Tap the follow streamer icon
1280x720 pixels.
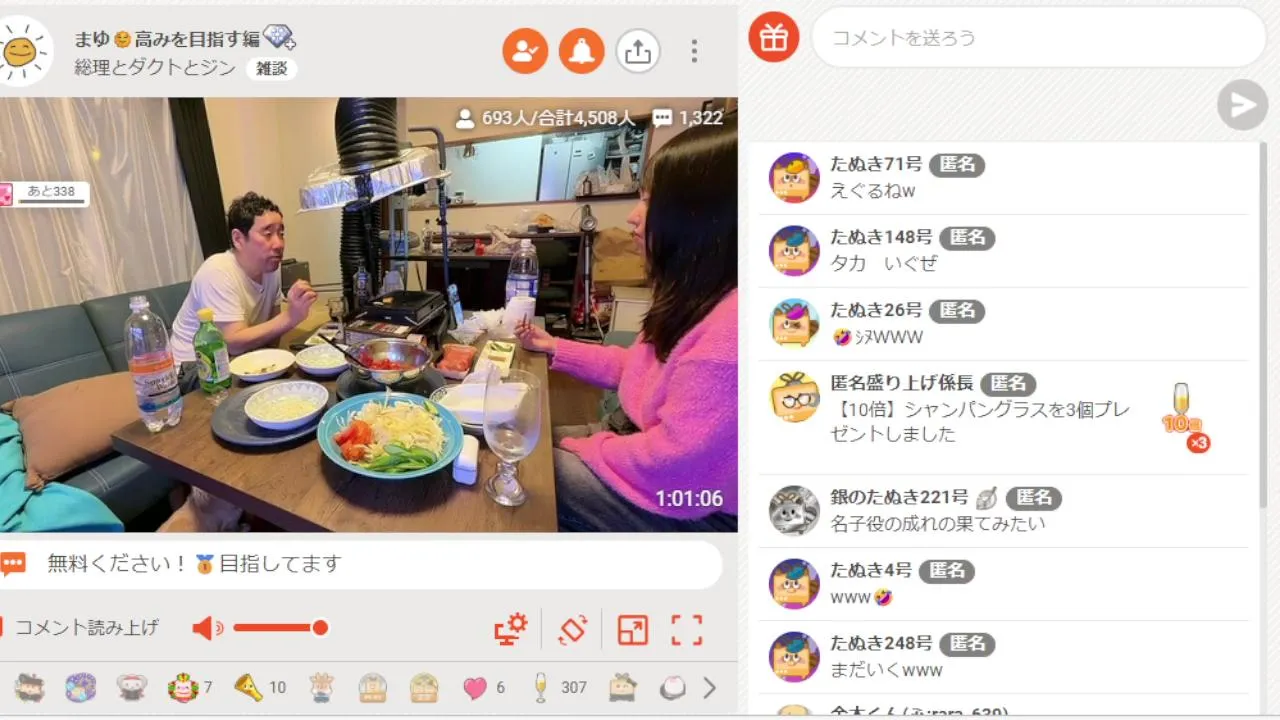(525, 51)
